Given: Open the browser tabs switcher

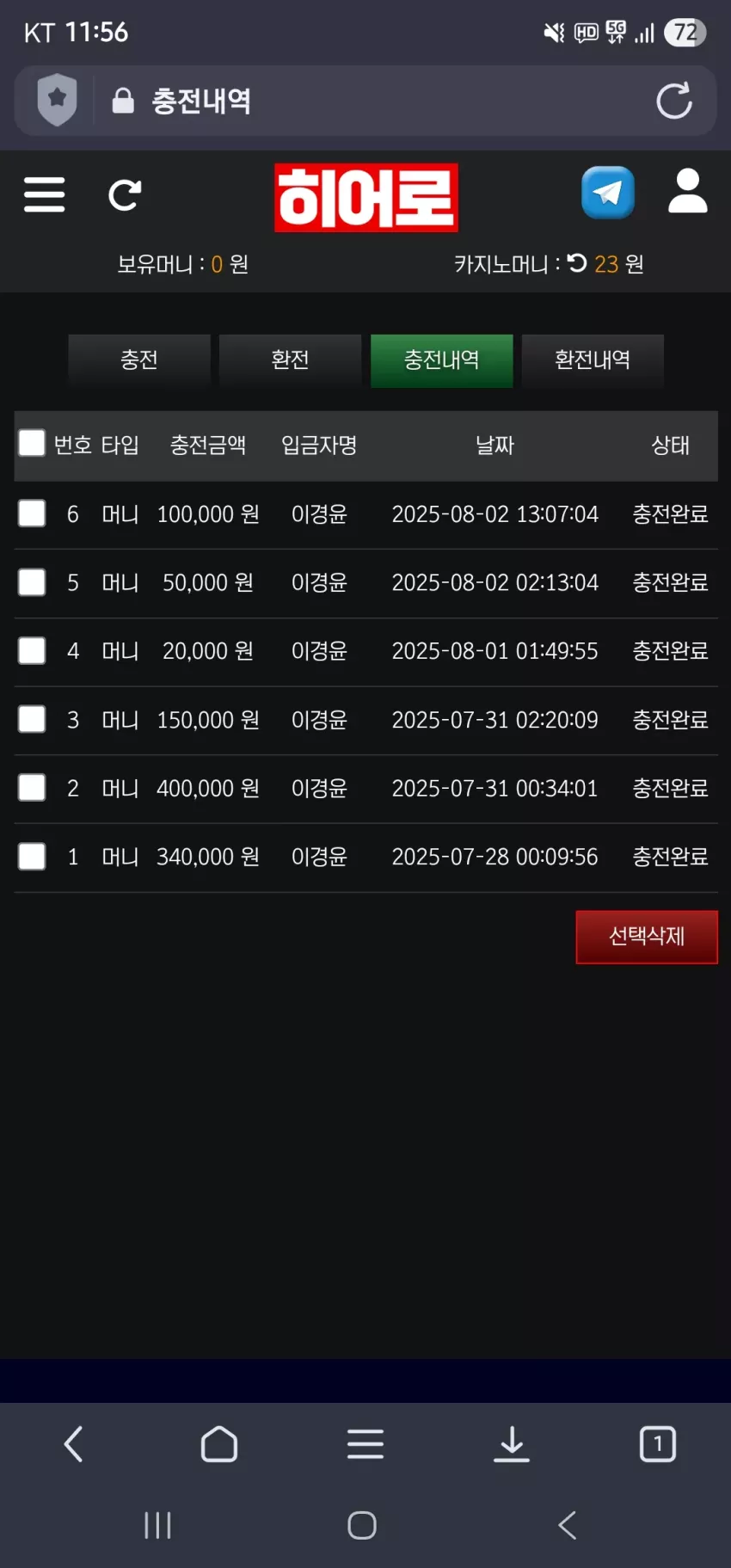Looking at the screenshot, I should pos(658,1444).
